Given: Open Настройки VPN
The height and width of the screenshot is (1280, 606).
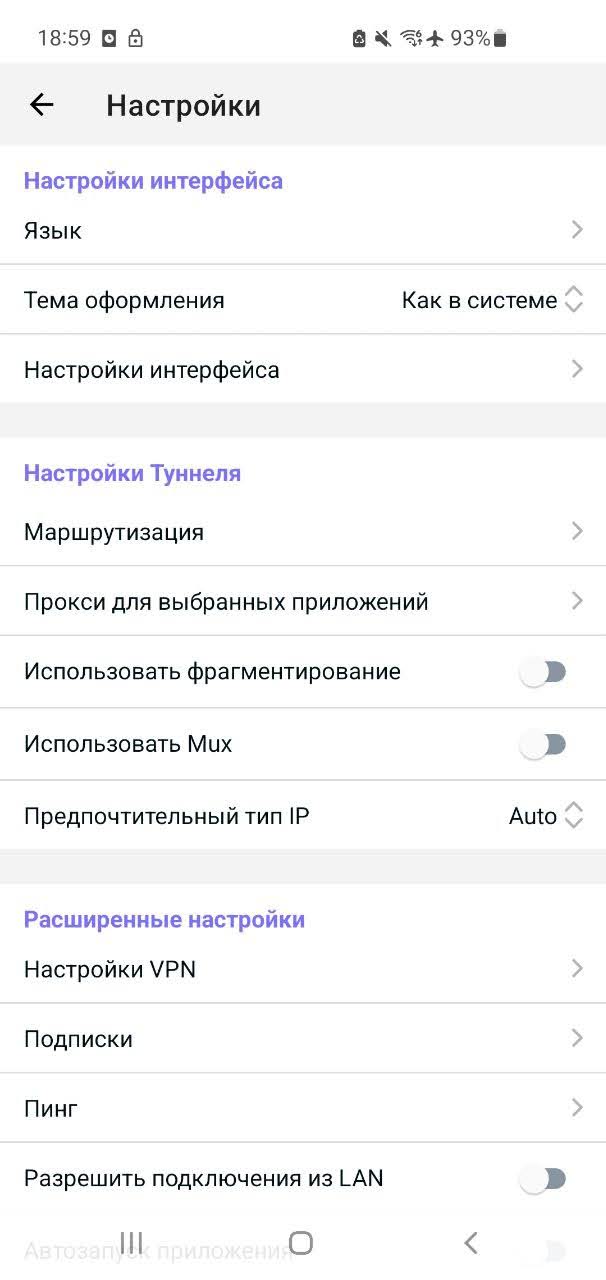Looking at the screenshot, I should [x=302, y=969].
